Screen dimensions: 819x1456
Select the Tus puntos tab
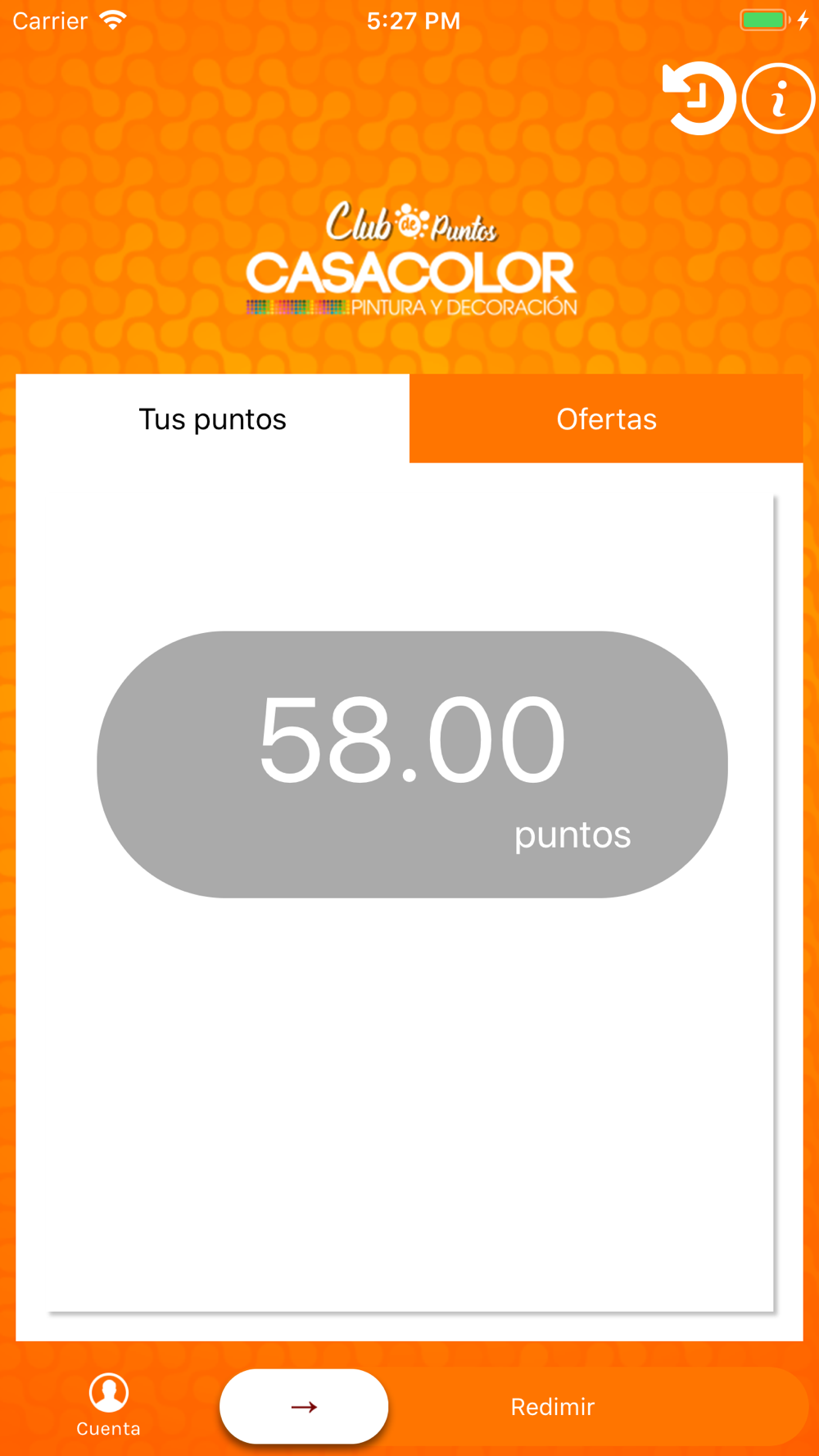[x=212, y=419]
